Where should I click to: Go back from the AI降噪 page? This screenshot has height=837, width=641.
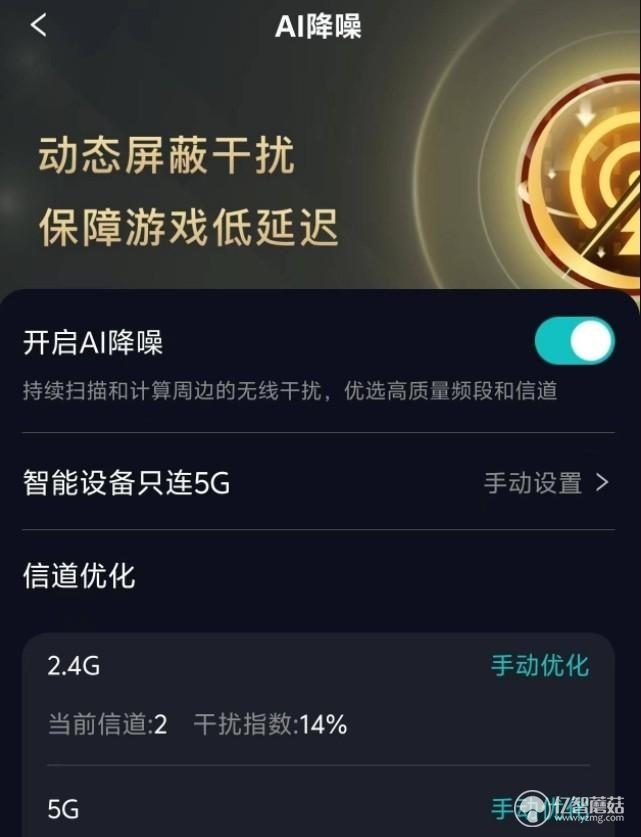pos(38,26)
